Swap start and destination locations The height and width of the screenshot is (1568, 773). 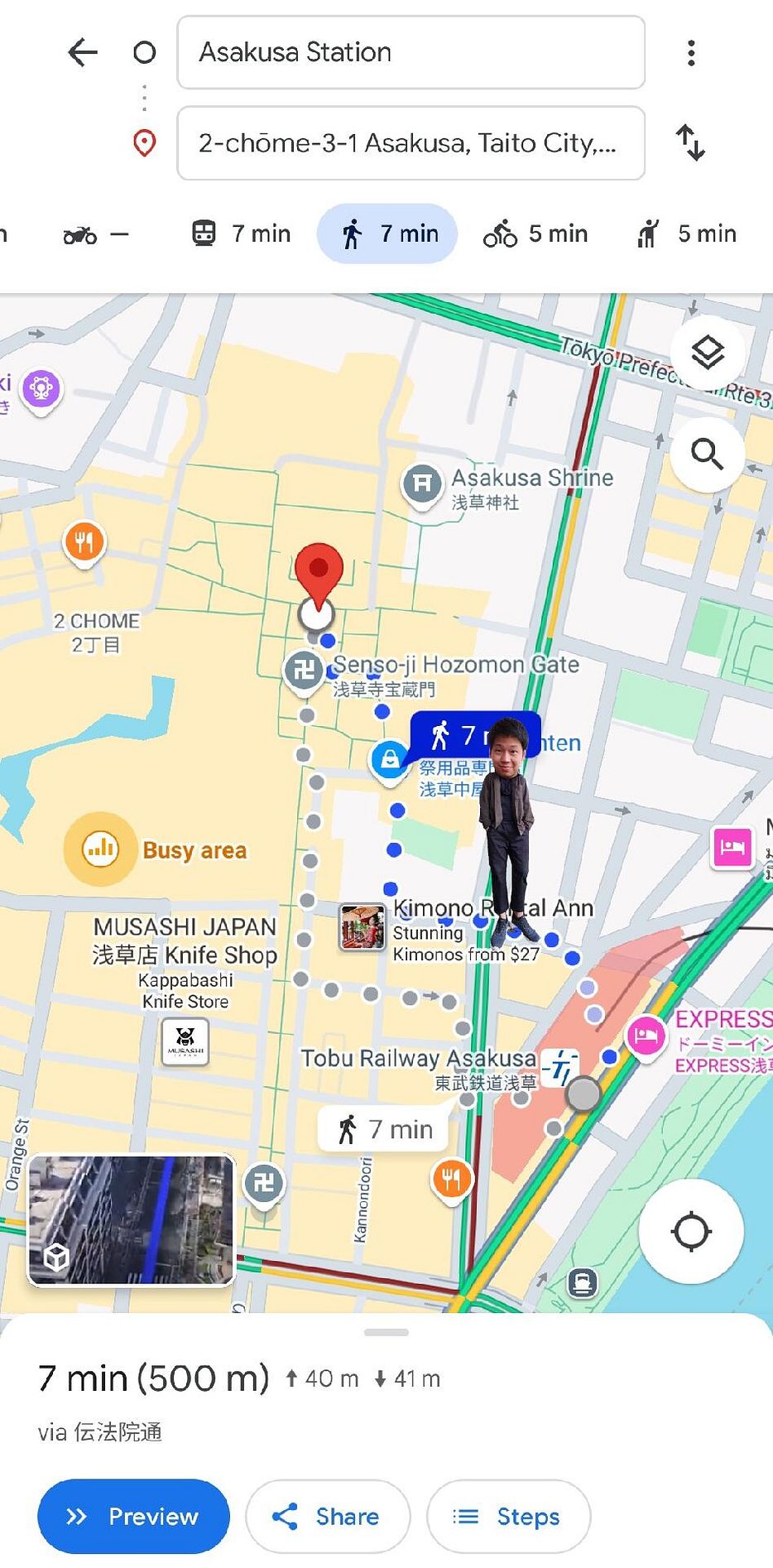click(690, 142)
